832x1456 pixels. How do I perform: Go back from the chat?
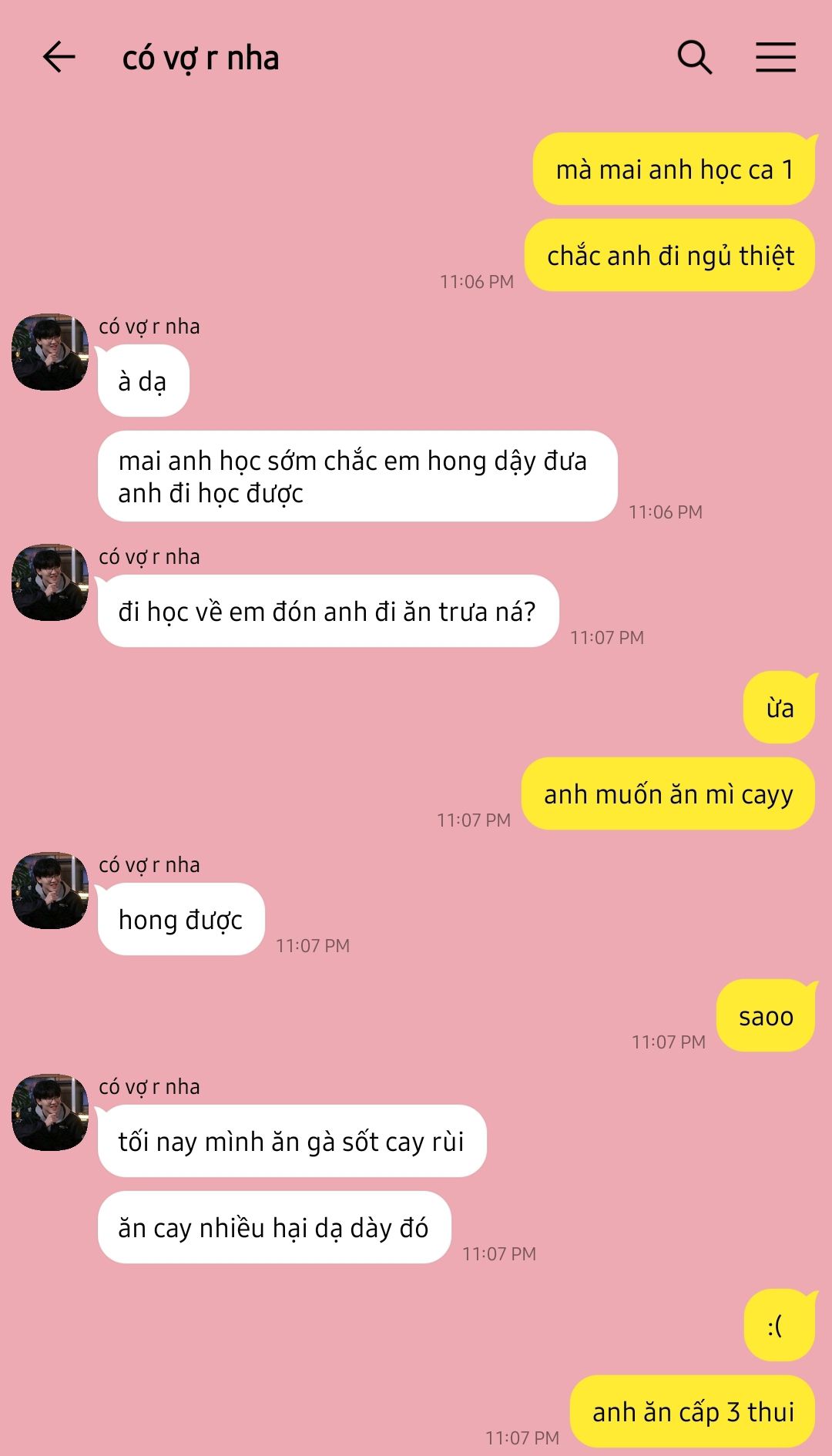click(x=59, y=58)
